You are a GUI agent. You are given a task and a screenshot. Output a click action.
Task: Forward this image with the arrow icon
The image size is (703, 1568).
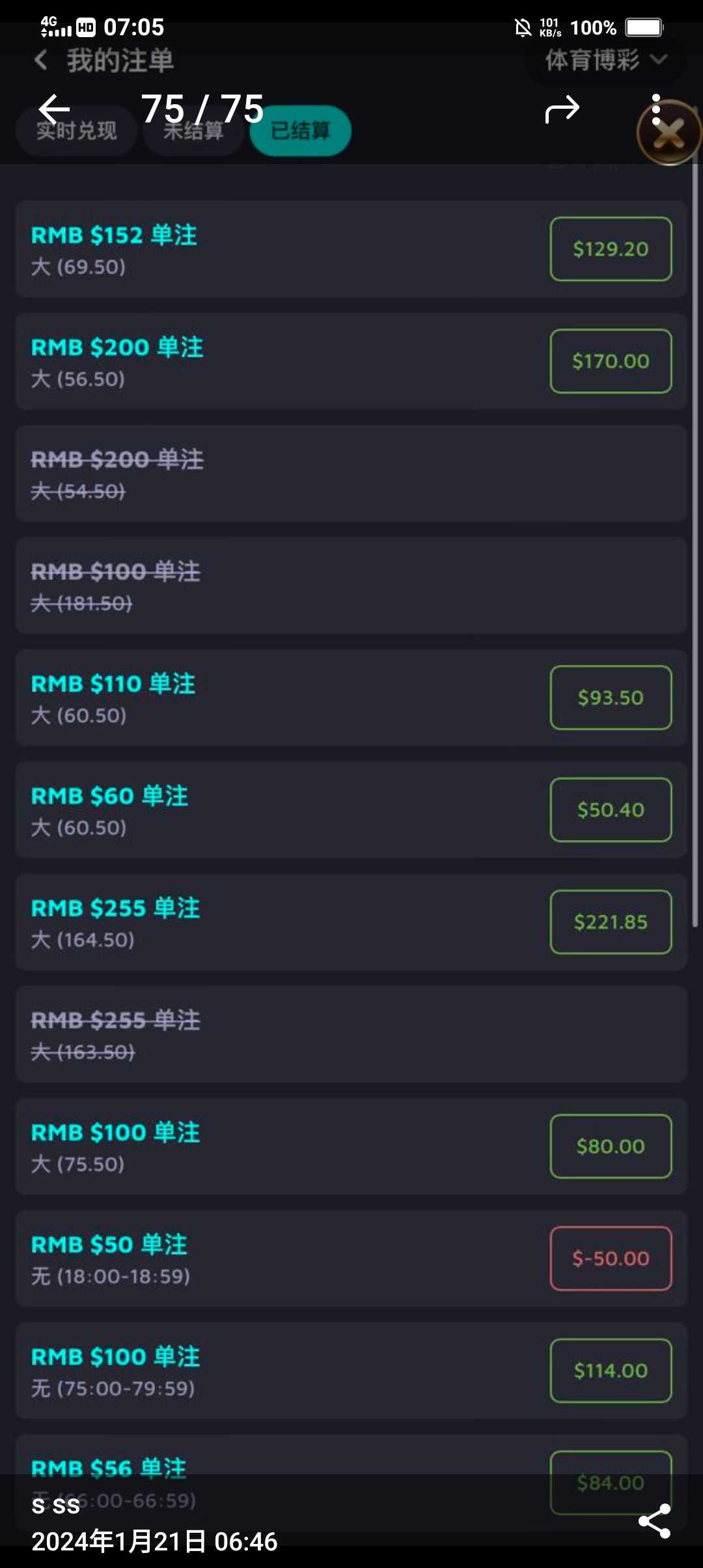tap(562, 109)
